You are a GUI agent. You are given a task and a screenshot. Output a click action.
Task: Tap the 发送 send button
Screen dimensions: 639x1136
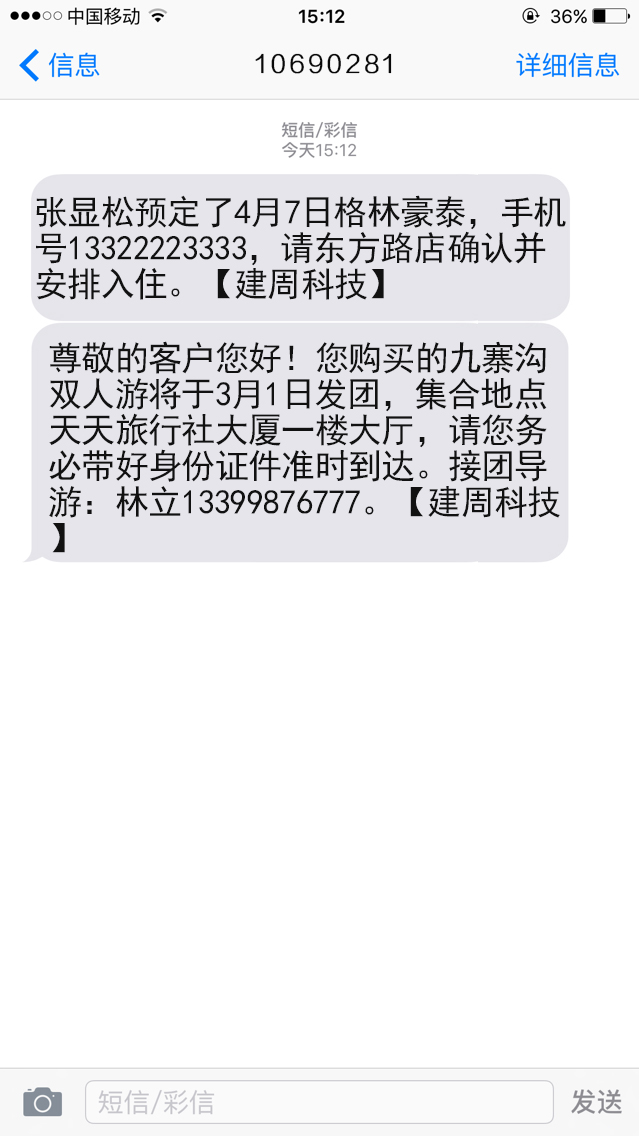tap(596, 1102)
